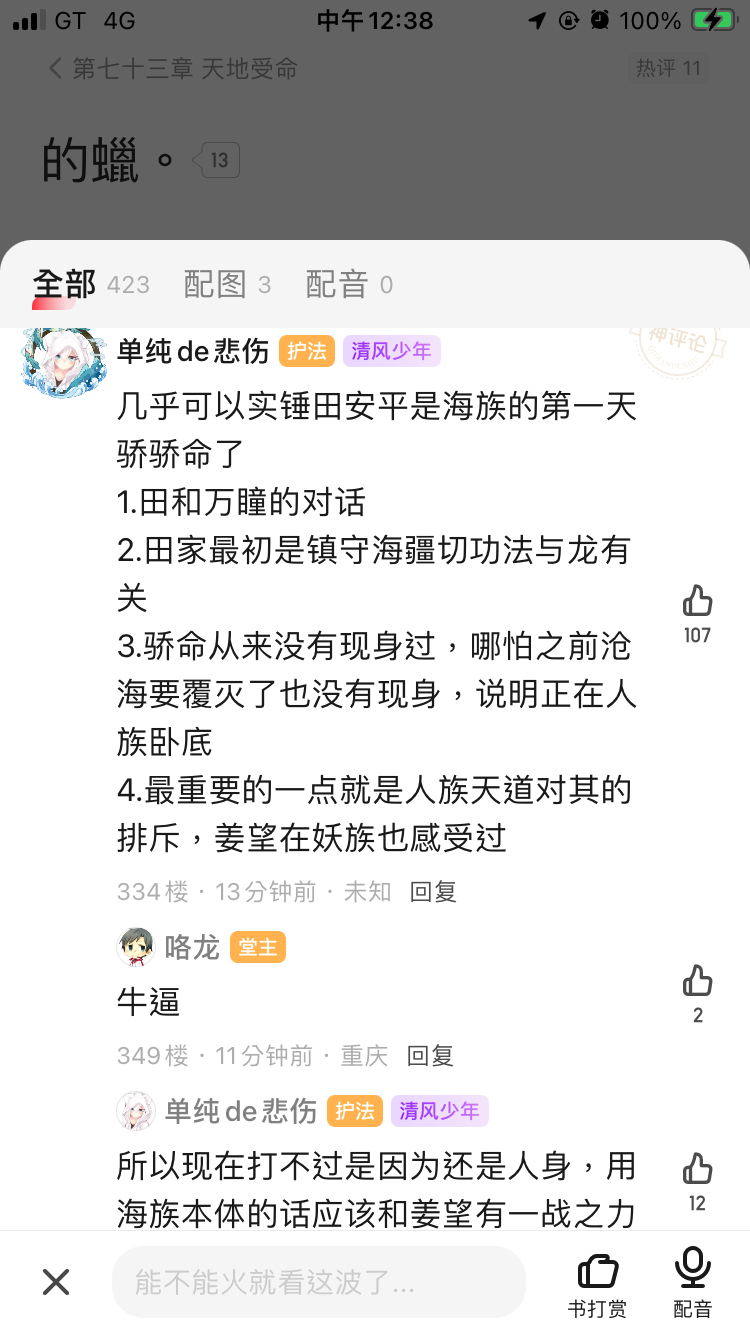Open 咯龙's profile avatar
This screenshot has height=1334, width=750.
pos(135,947)
